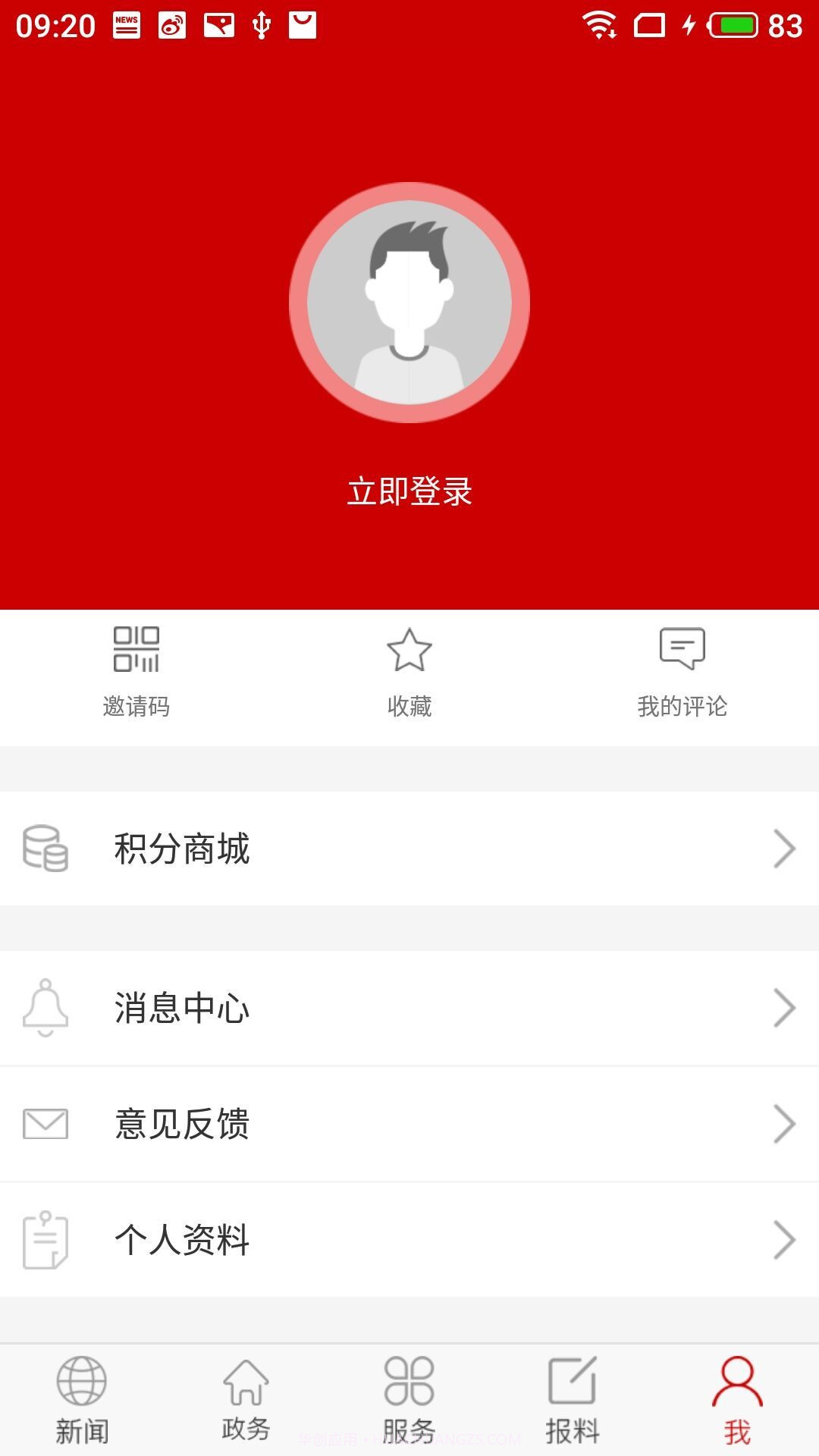Select the 收藏 star icon

[409, 652]
